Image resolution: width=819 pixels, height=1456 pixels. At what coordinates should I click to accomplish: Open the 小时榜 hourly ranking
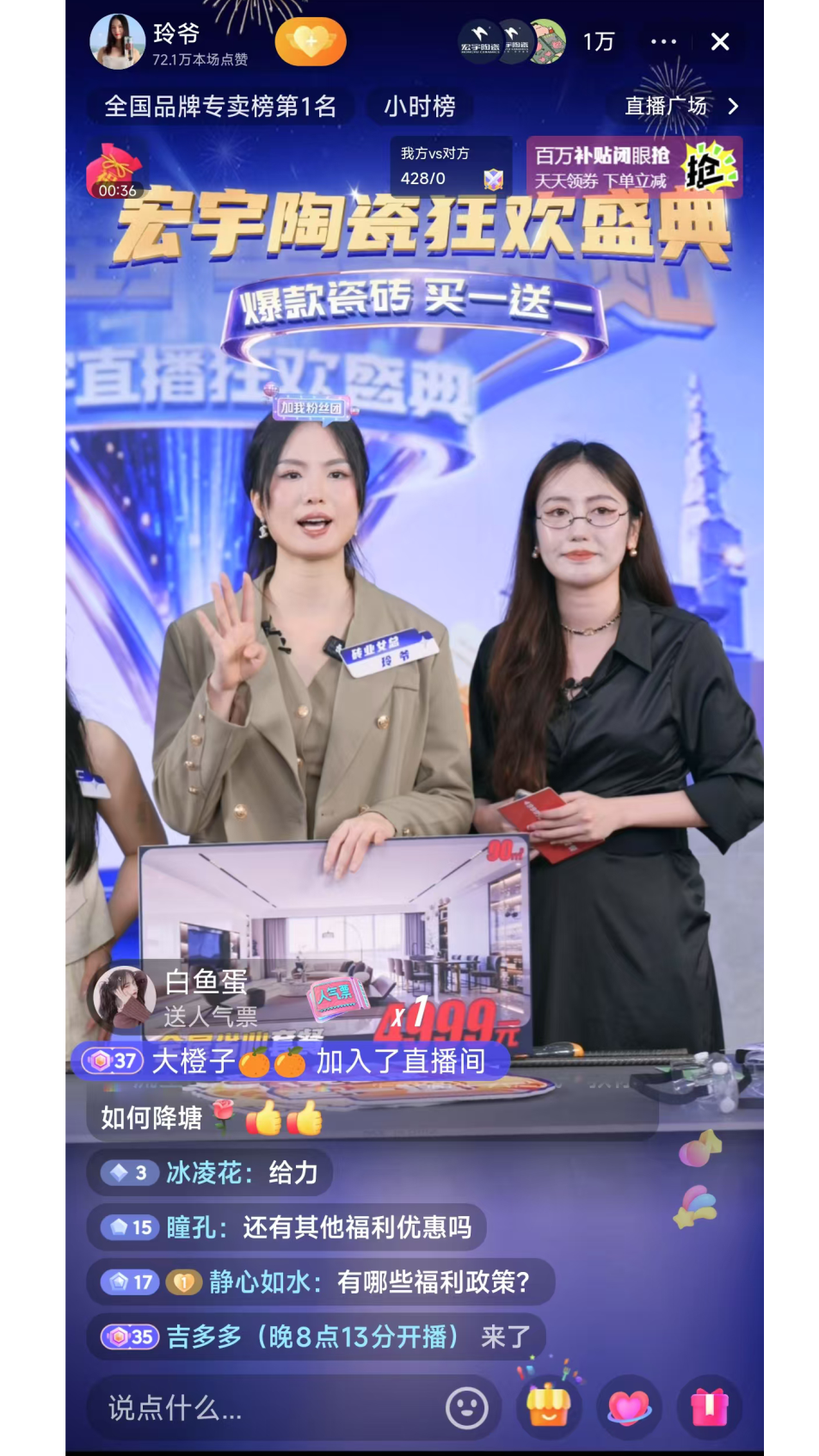(x=420, y=107)
